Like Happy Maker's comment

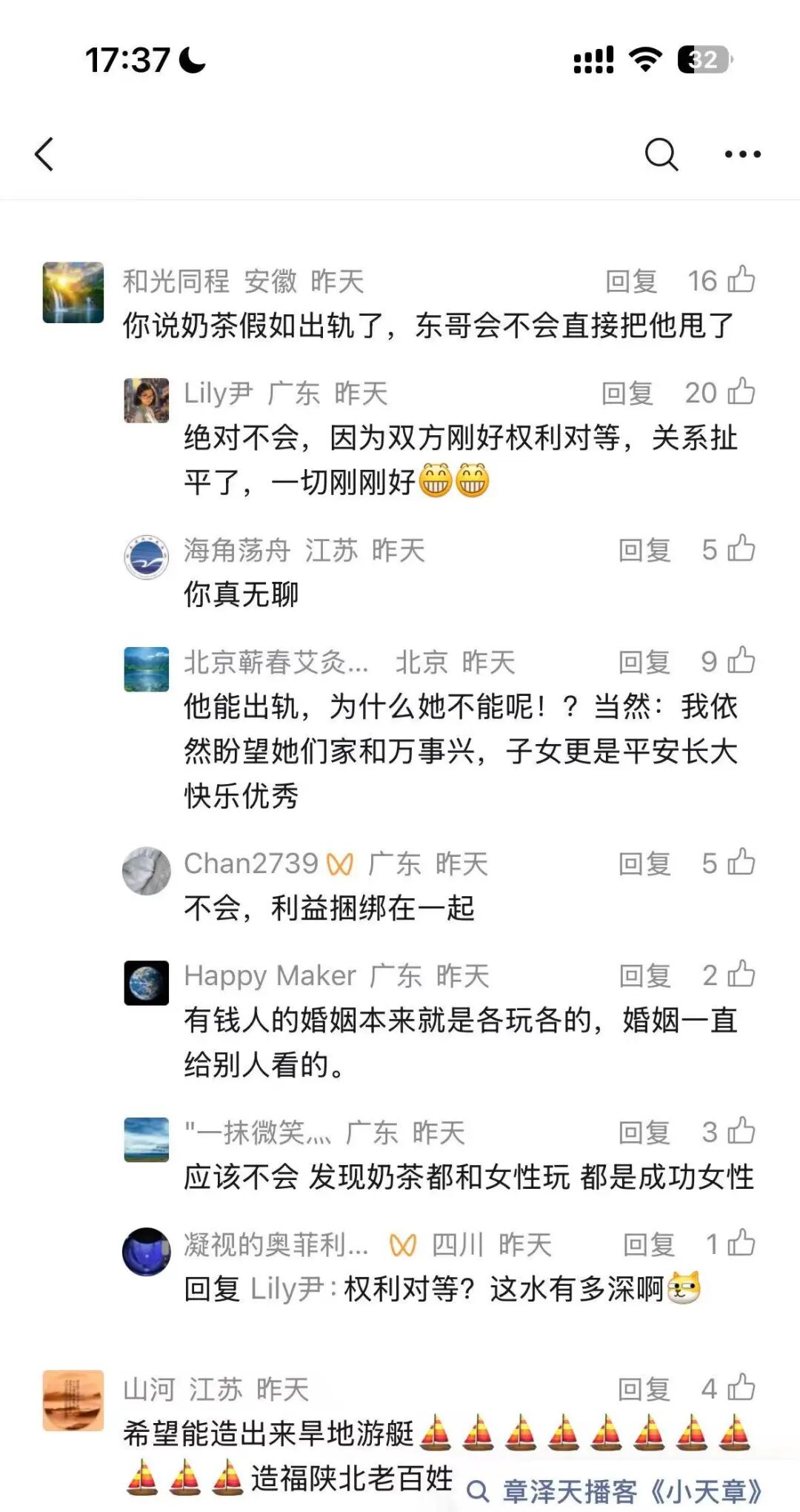[x=741, y=975]
